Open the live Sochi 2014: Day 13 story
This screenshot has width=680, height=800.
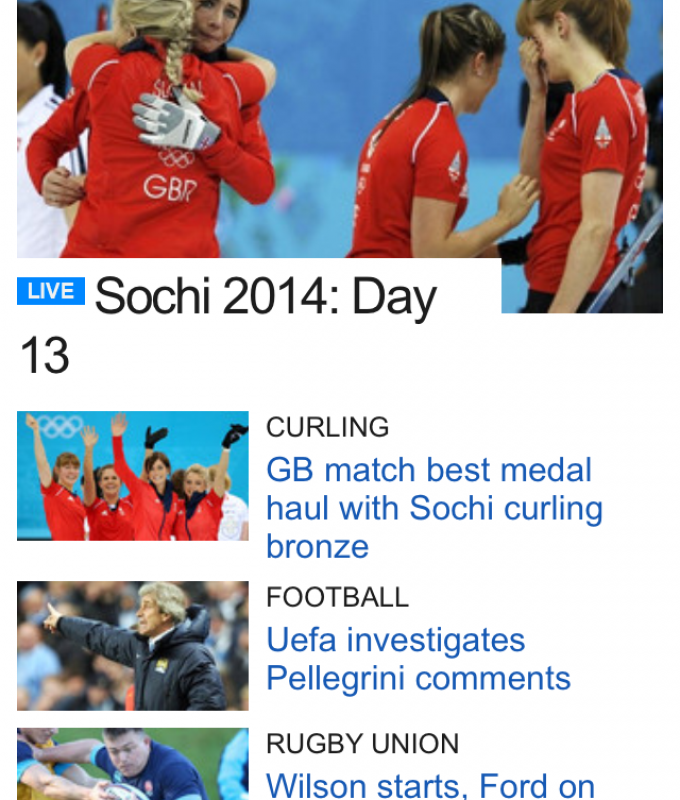pos(265,299)
